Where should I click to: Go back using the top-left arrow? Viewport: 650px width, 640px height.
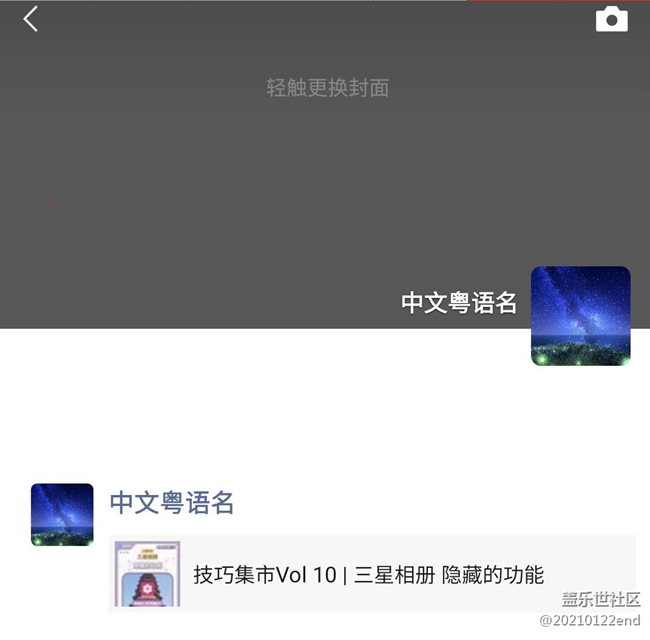[31, 19]
